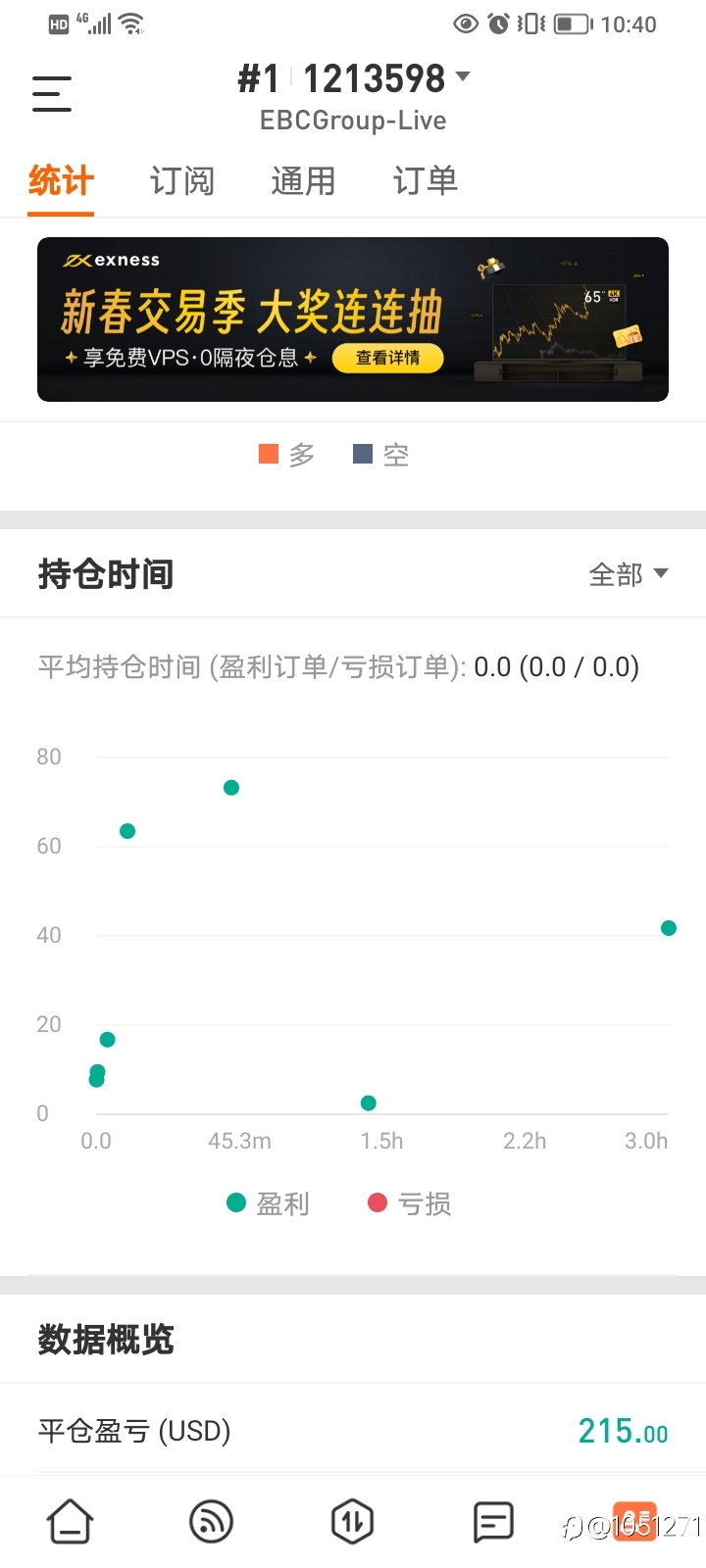Tap 查看详情 on the Exness banner
This screenshot has width=706, height=1568.
click(387, 358)
